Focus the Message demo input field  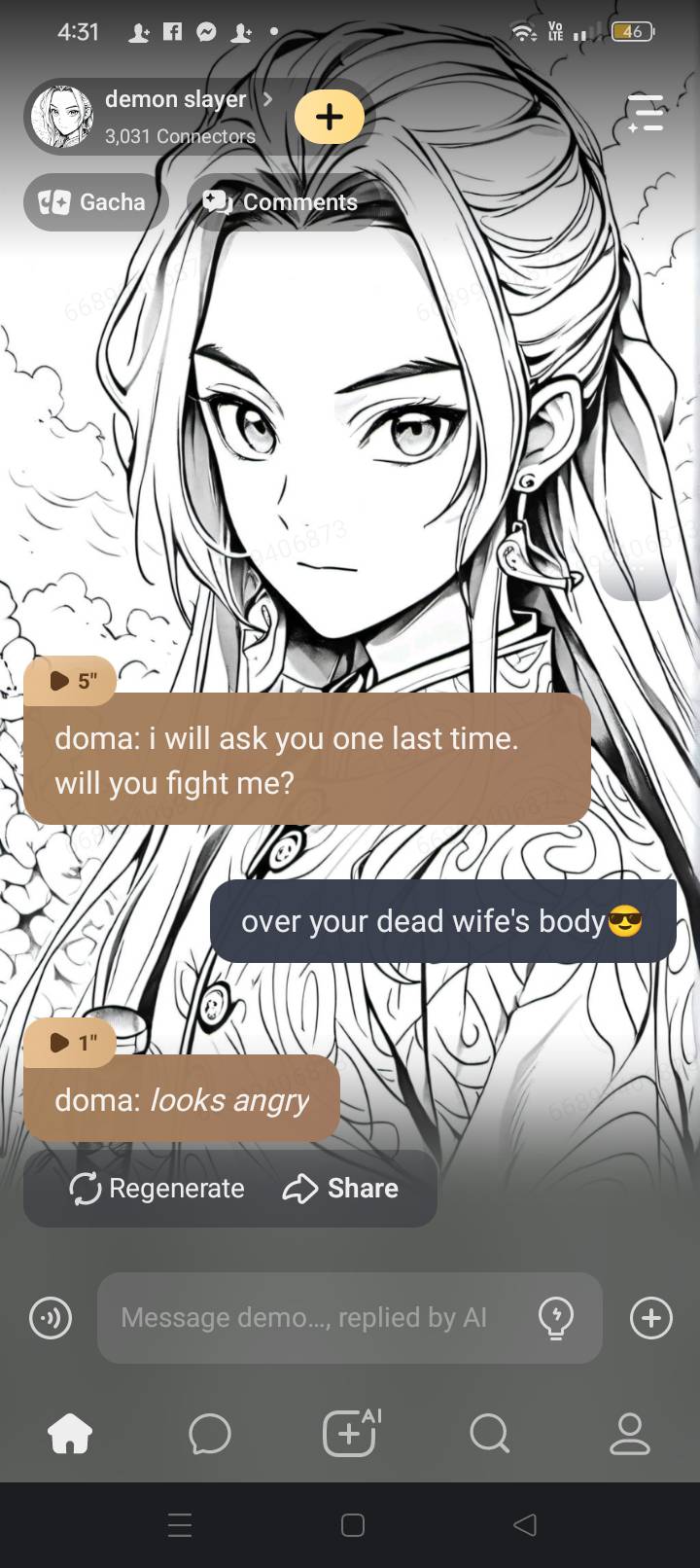click(x=311, y=1318)
